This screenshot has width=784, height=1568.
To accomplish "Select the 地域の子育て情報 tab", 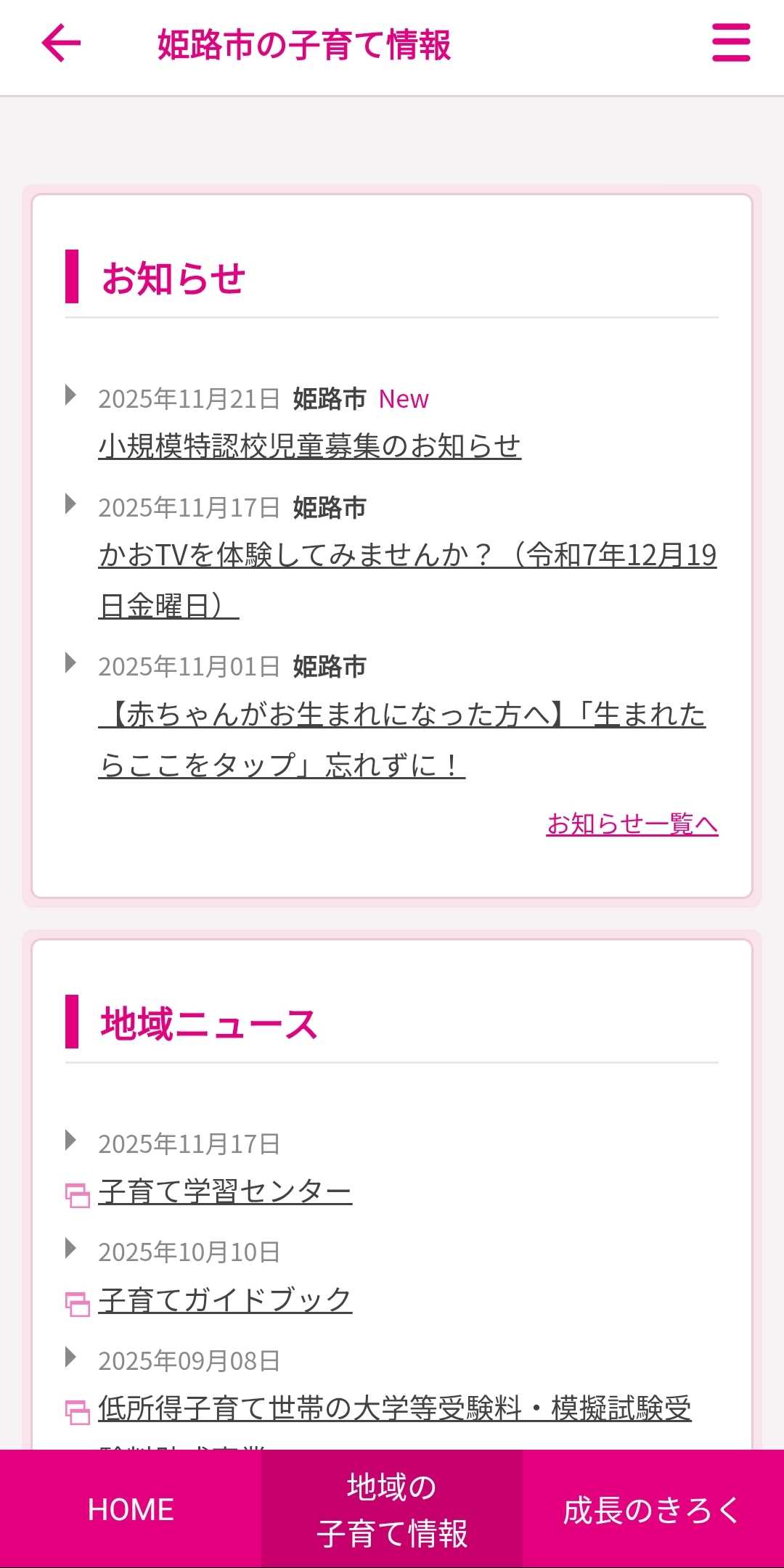I will (392, 1510).
